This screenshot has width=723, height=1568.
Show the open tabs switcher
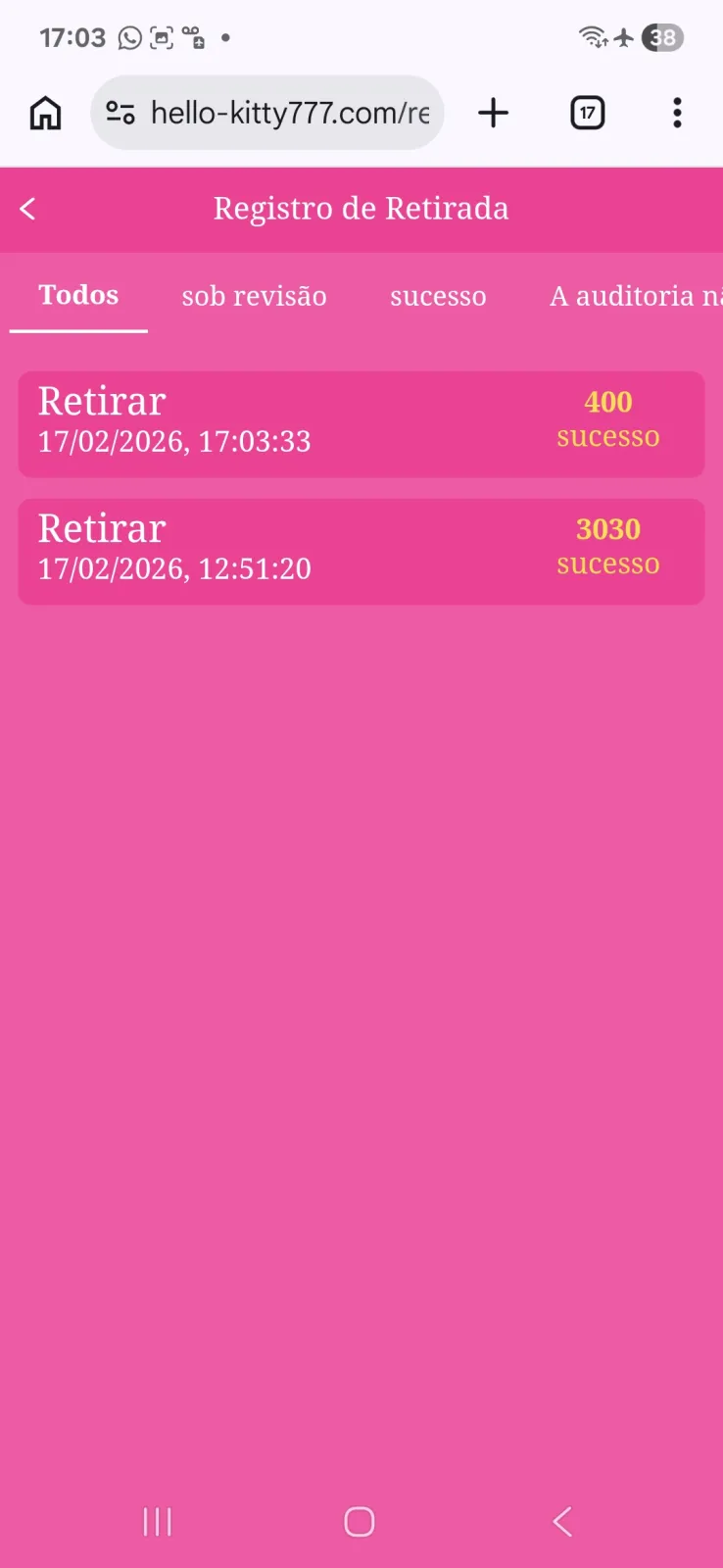click(x=587, y=114)
